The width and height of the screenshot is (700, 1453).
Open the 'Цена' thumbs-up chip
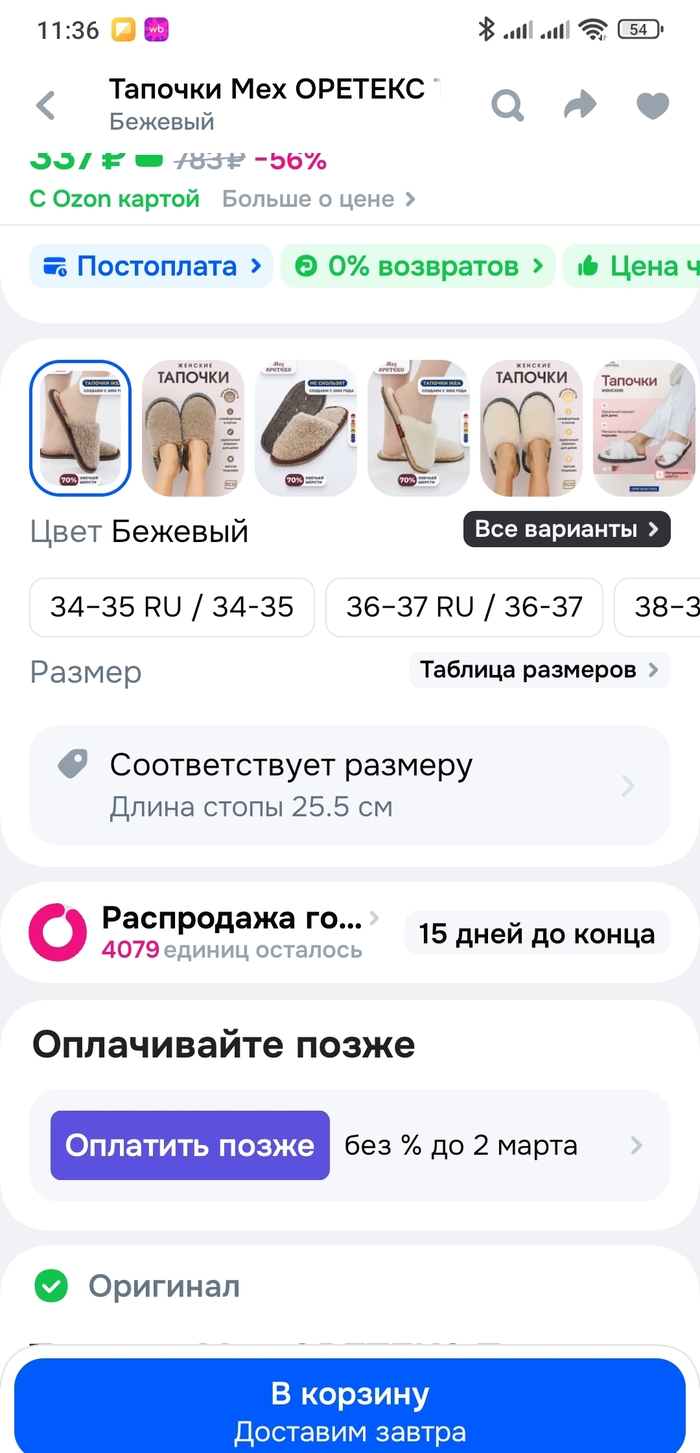click(x=635, y=266)
